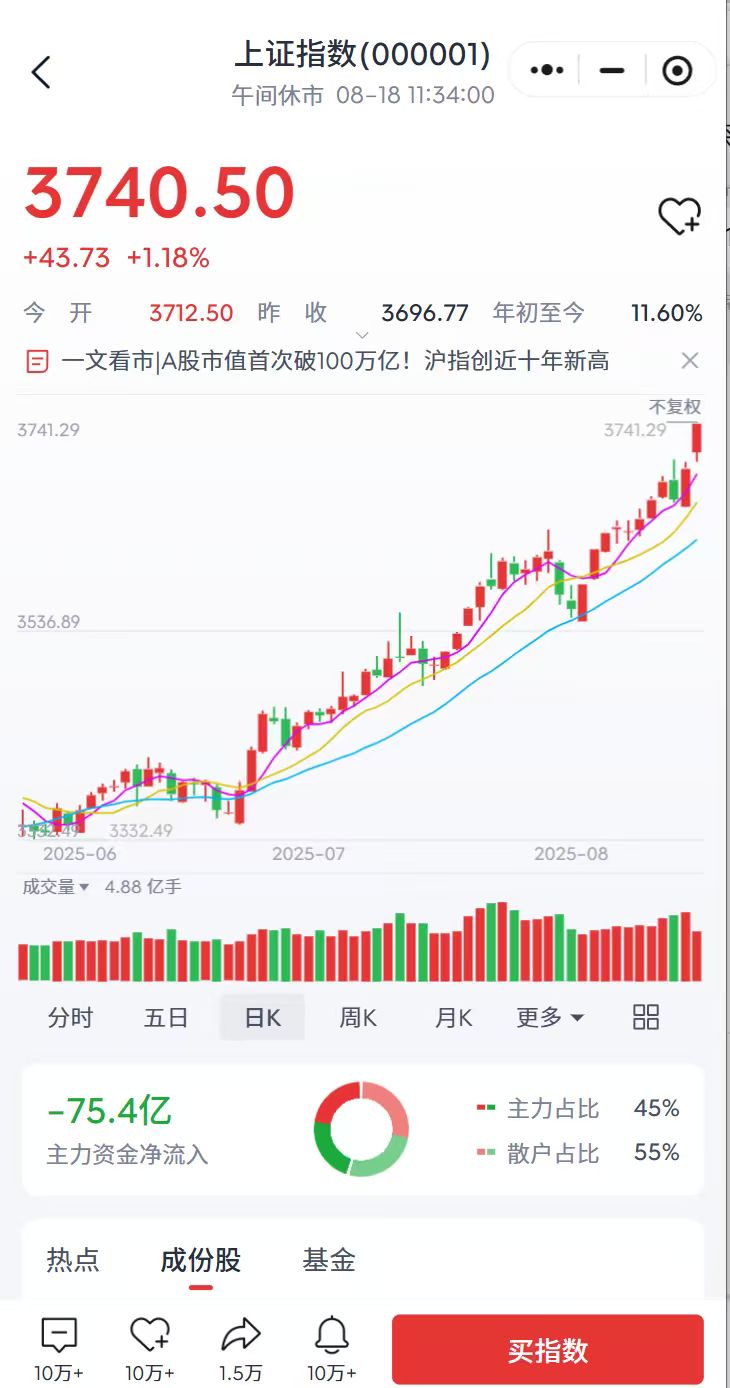Close the mini program via the circle icon
This screenshot has height=1388, width=730.
pyautogui.click(x=677, y=71)
